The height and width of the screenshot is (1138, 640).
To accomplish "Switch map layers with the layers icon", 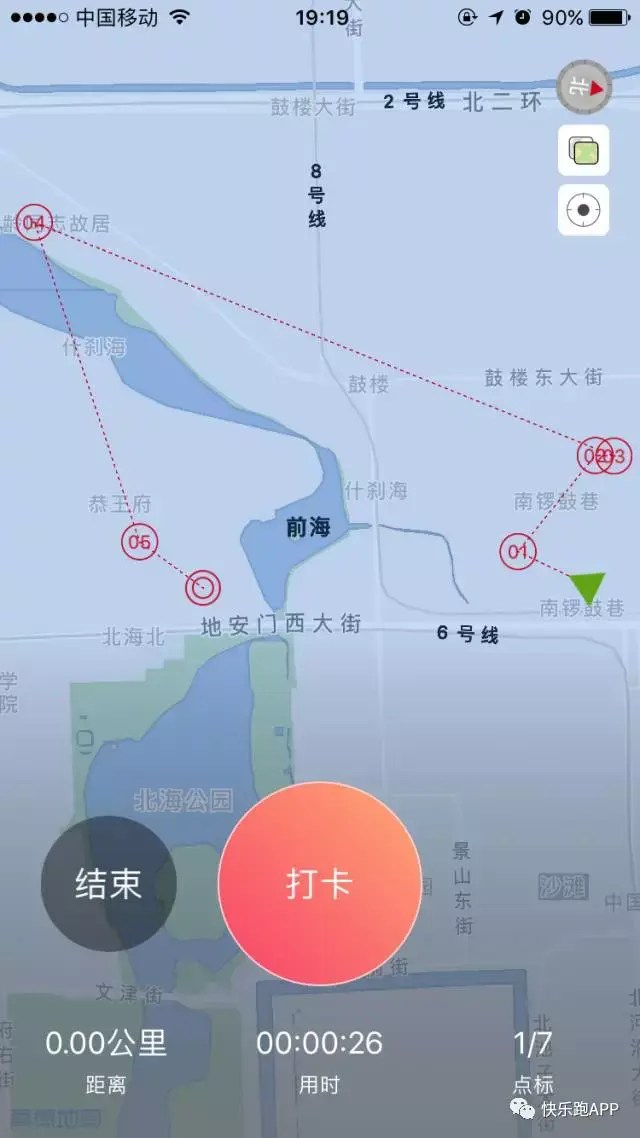I will pyautogui.click(x=583, y=152).
